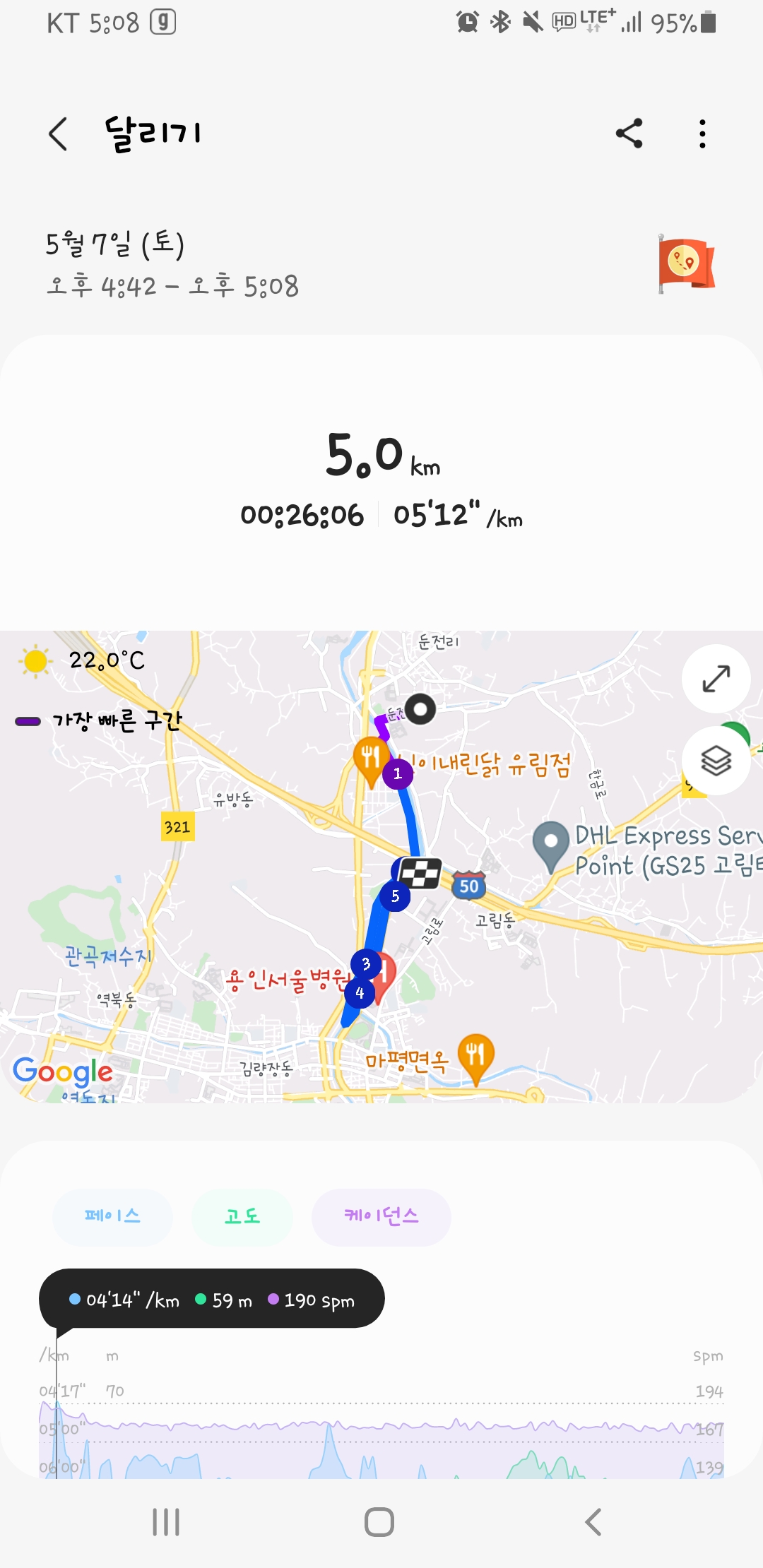
Task: Open the map layers selector
Action: pos(716,761)
